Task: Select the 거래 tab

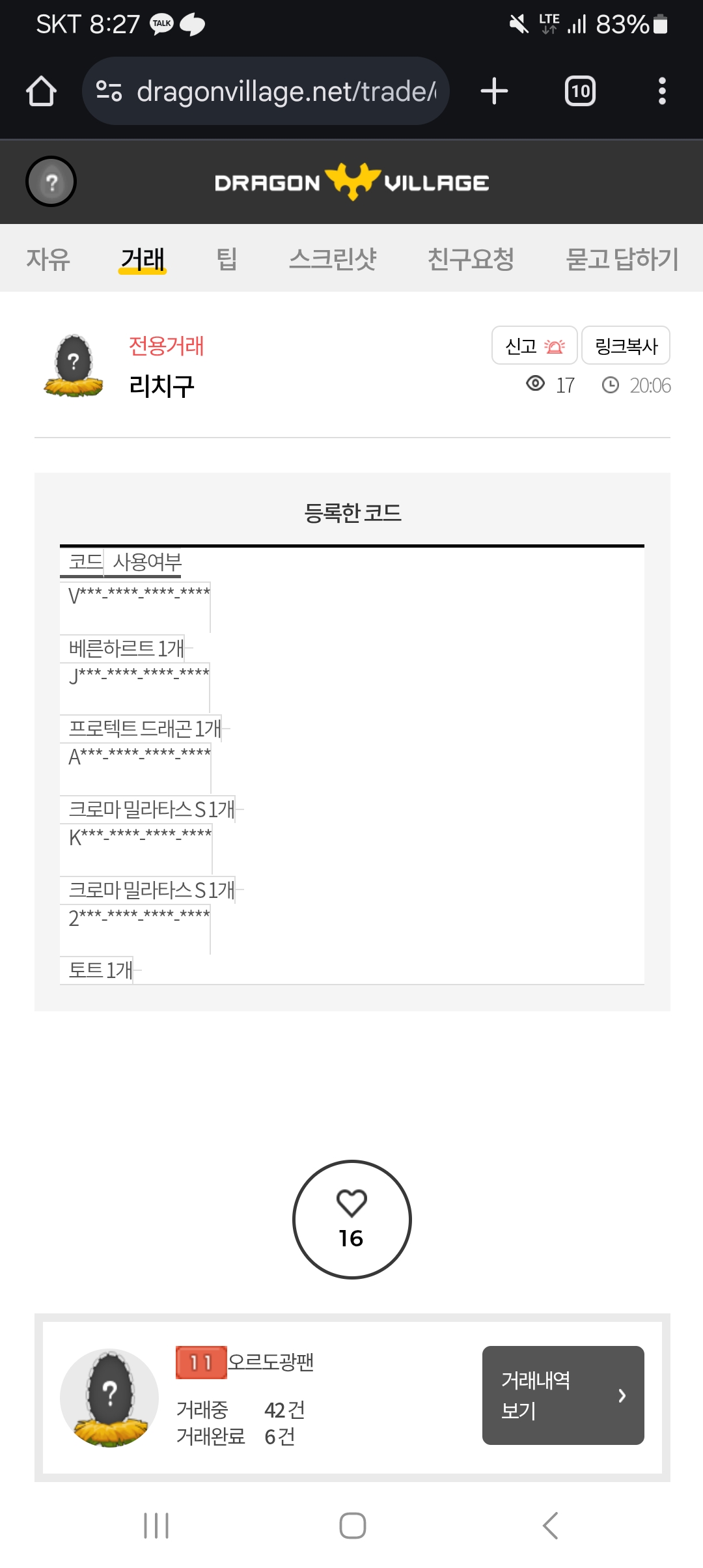Action: tap(143, 259)
